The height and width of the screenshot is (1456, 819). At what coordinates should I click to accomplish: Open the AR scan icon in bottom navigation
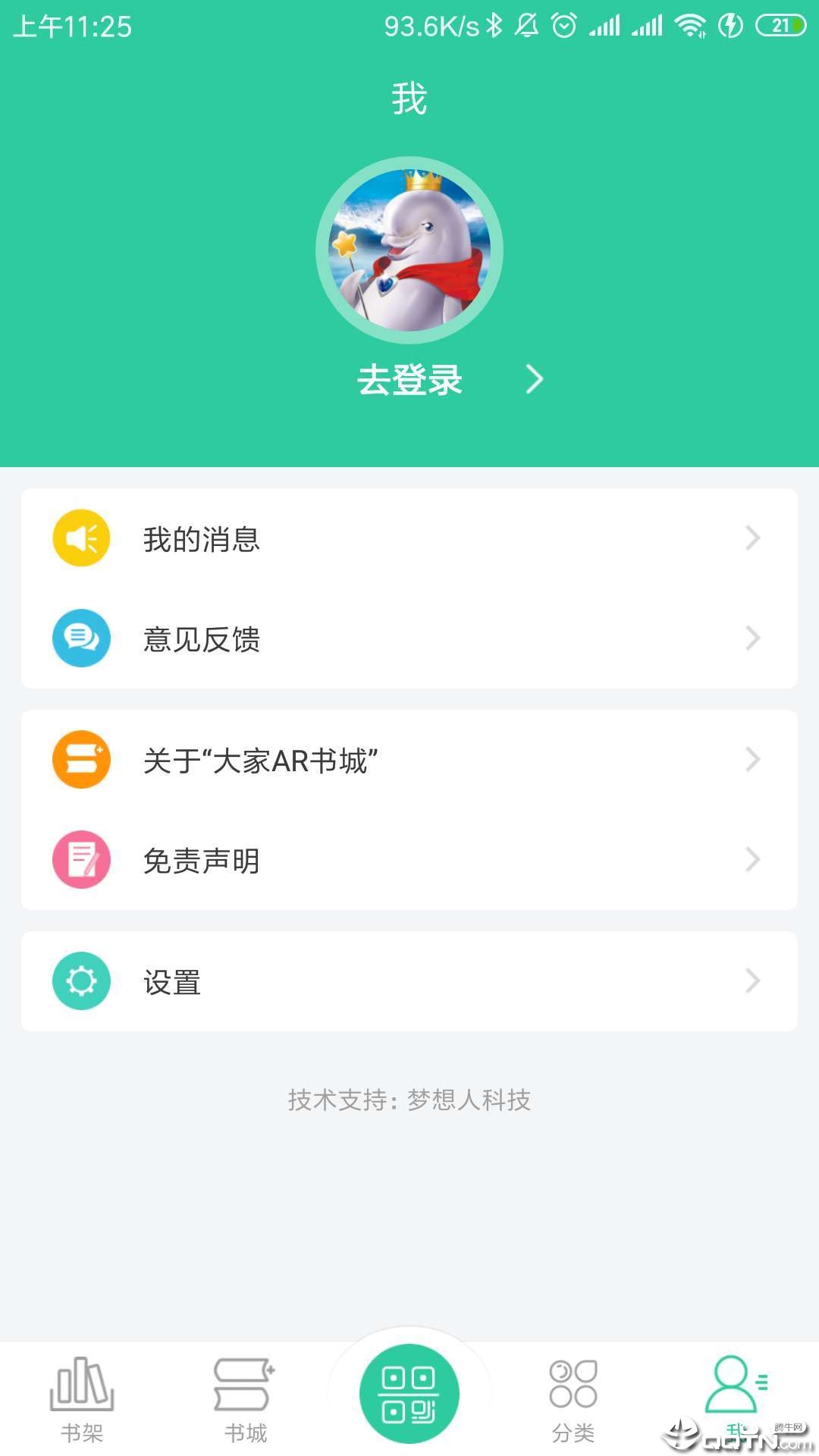[x=409, y=1395]
